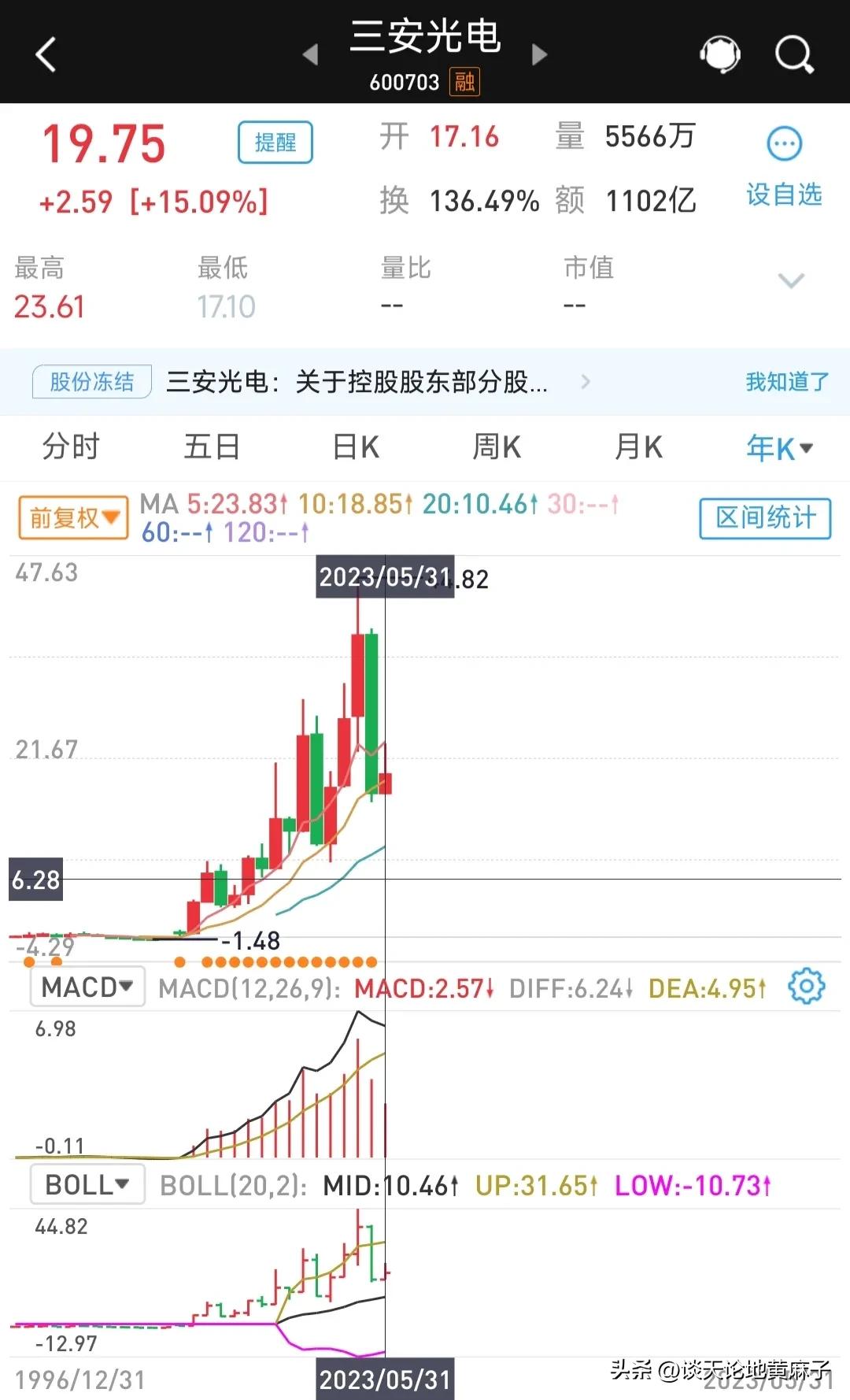
Task: Switch to previous stock with left arrow
Action: click(x=309, y=54)
